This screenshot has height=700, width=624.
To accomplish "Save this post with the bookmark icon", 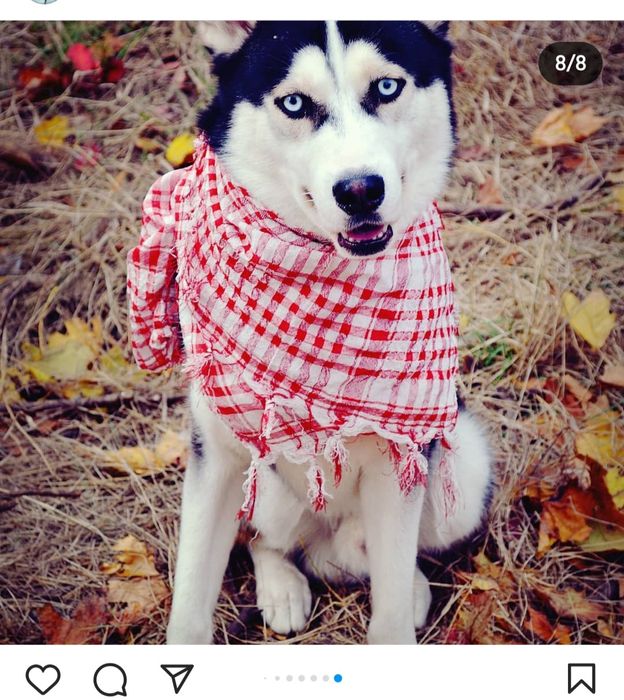I will (581, 679).
